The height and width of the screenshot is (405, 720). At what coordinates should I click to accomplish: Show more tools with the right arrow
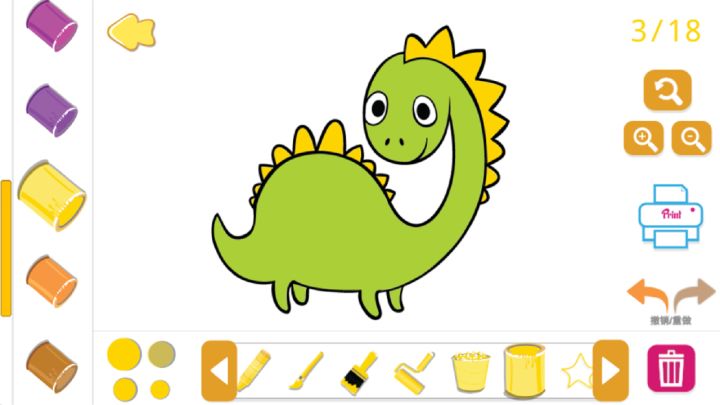coord(610,371)
